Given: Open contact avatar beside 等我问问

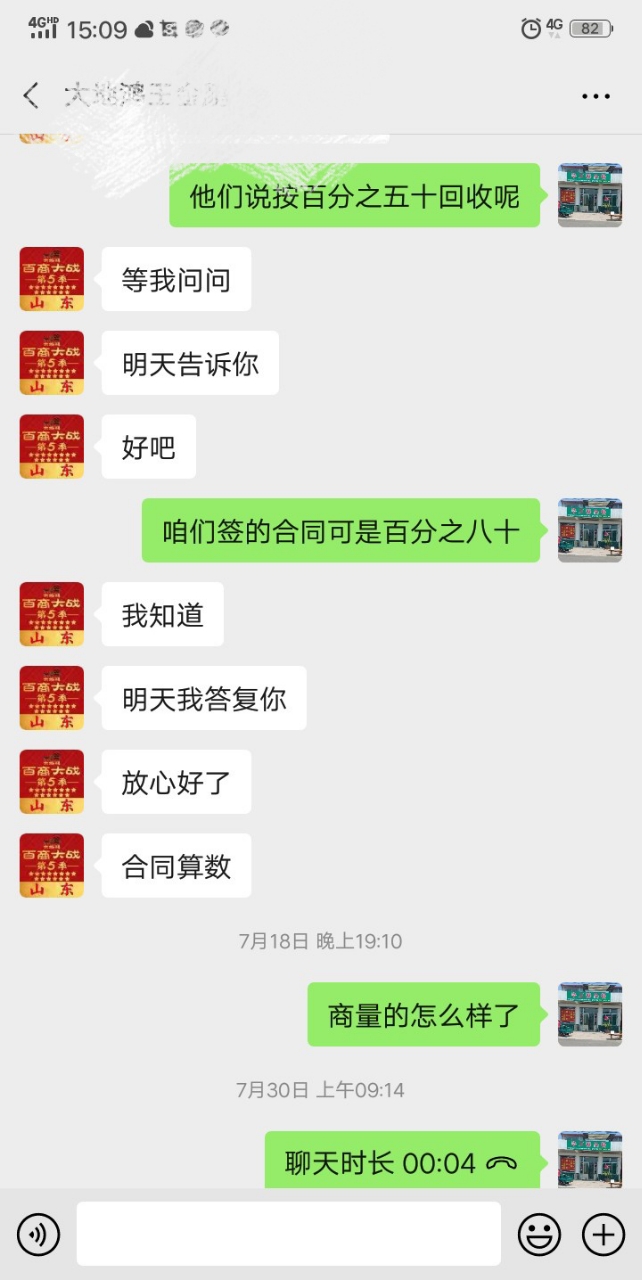Looking at the screenshot, I should 52,279.
